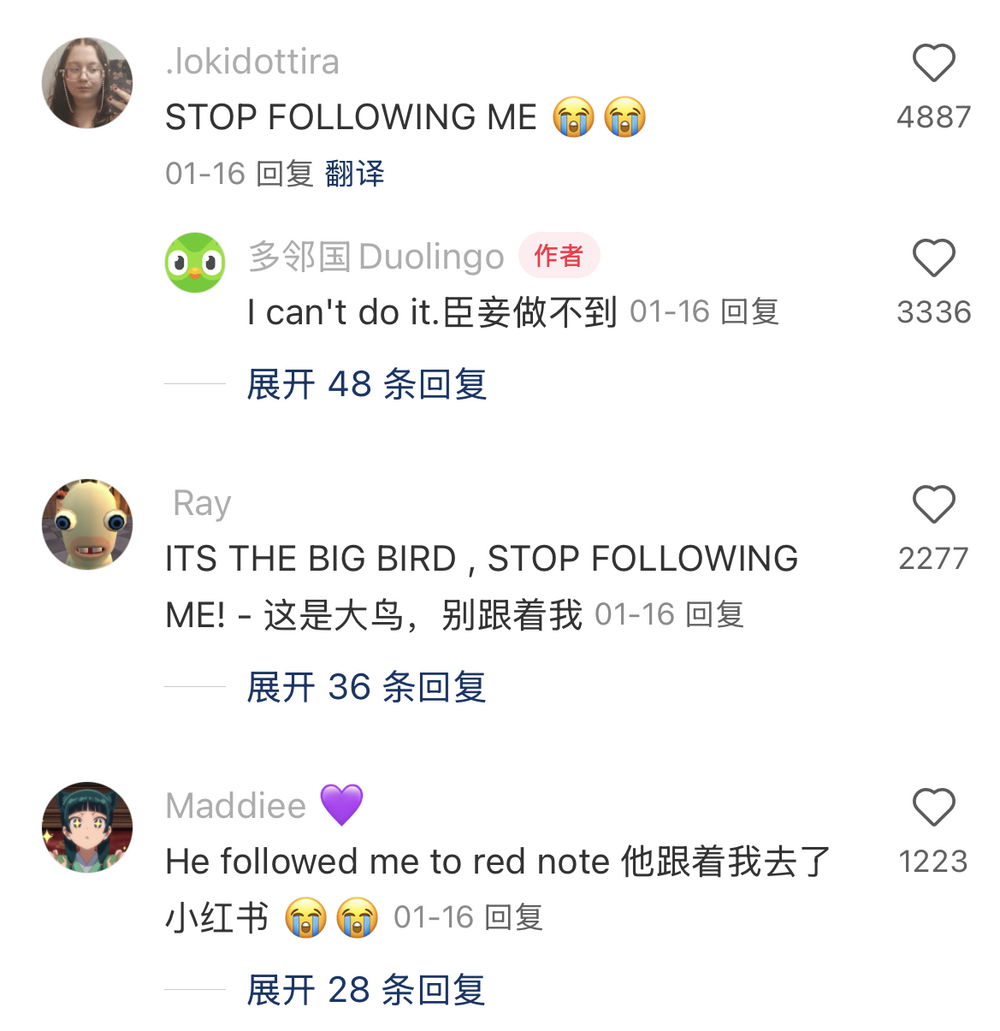This screenshot has width=1000, height=1031.
Task: Open .lokidottira's profile picture
Action: [87, 83]
